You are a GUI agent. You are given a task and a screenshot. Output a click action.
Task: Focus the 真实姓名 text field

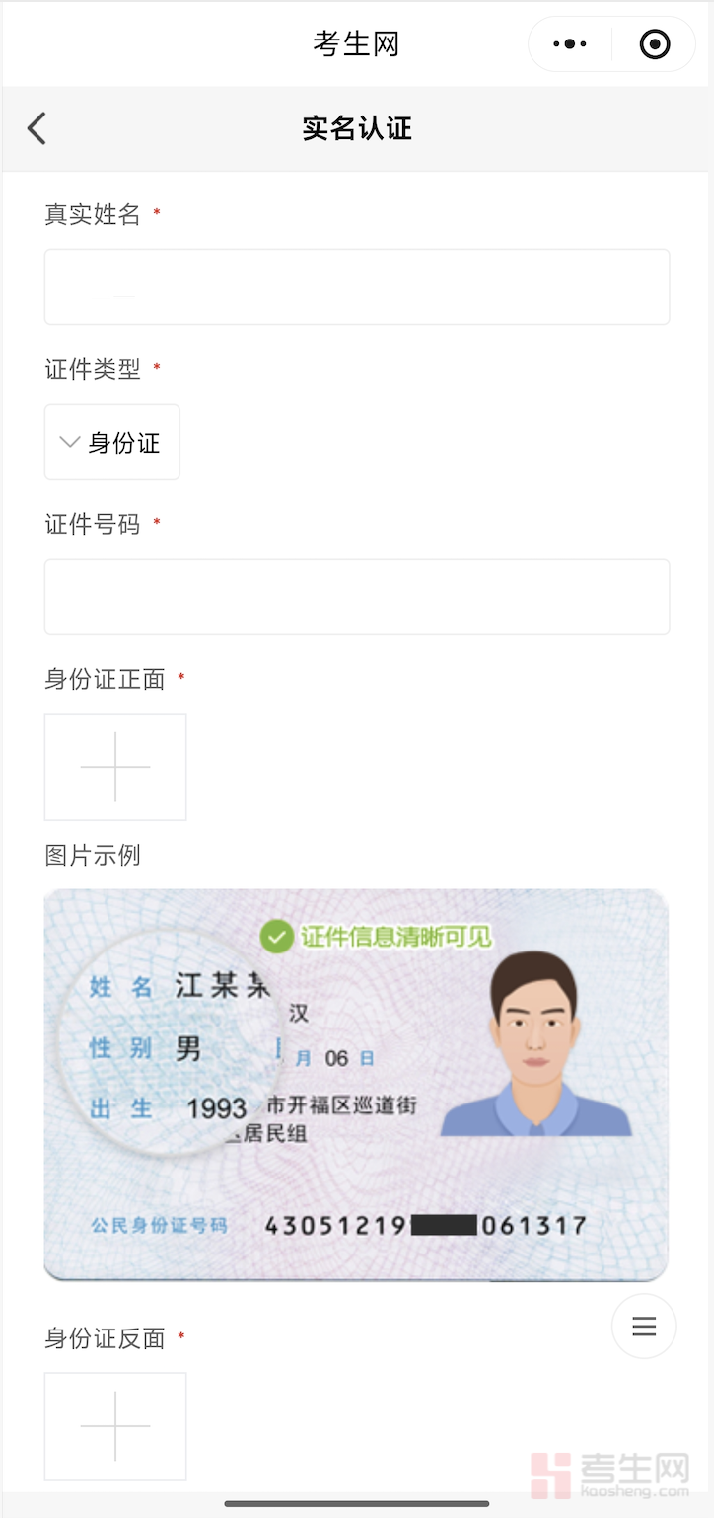pos(357,287)
